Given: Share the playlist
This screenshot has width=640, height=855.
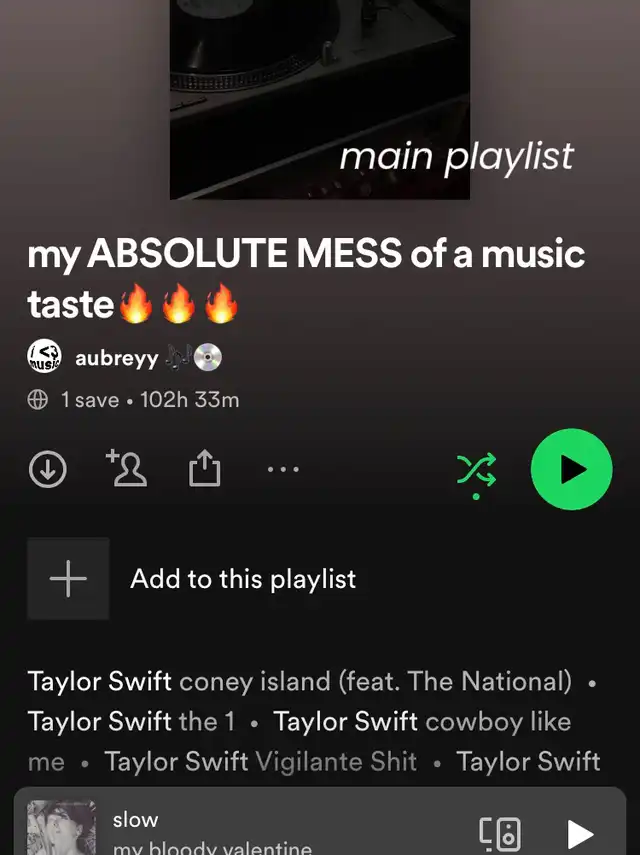Looking at the screenshot, I should [x=204, y=468].
